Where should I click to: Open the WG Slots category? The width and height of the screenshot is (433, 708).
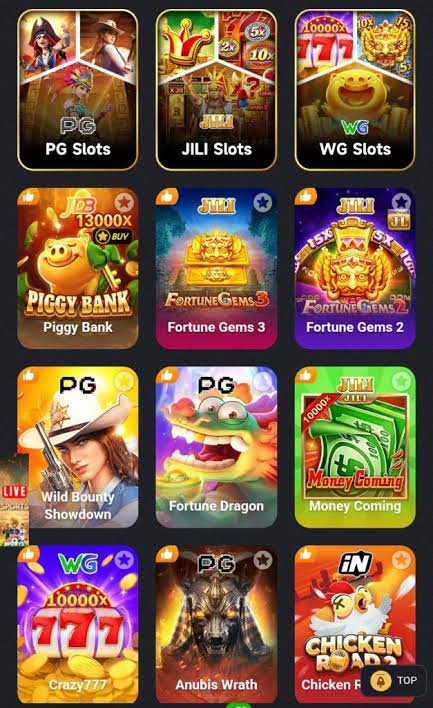coord(355,90)
